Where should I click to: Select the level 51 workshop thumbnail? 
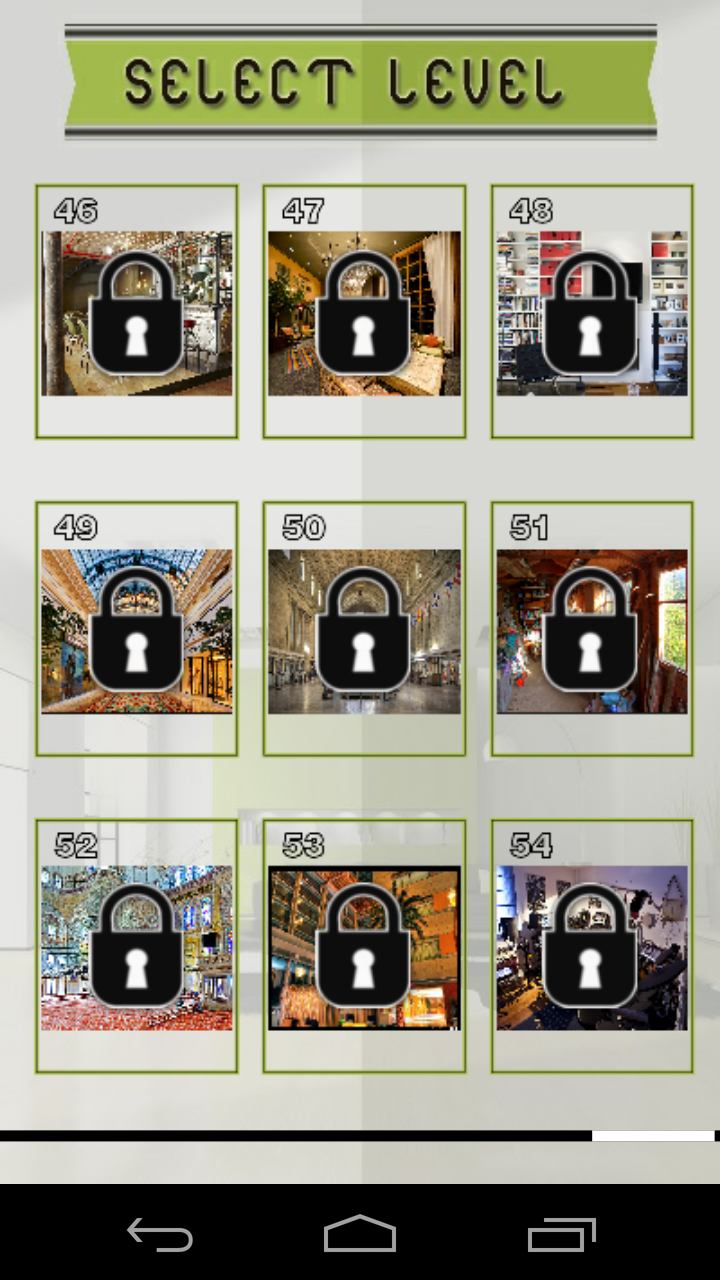590,630
